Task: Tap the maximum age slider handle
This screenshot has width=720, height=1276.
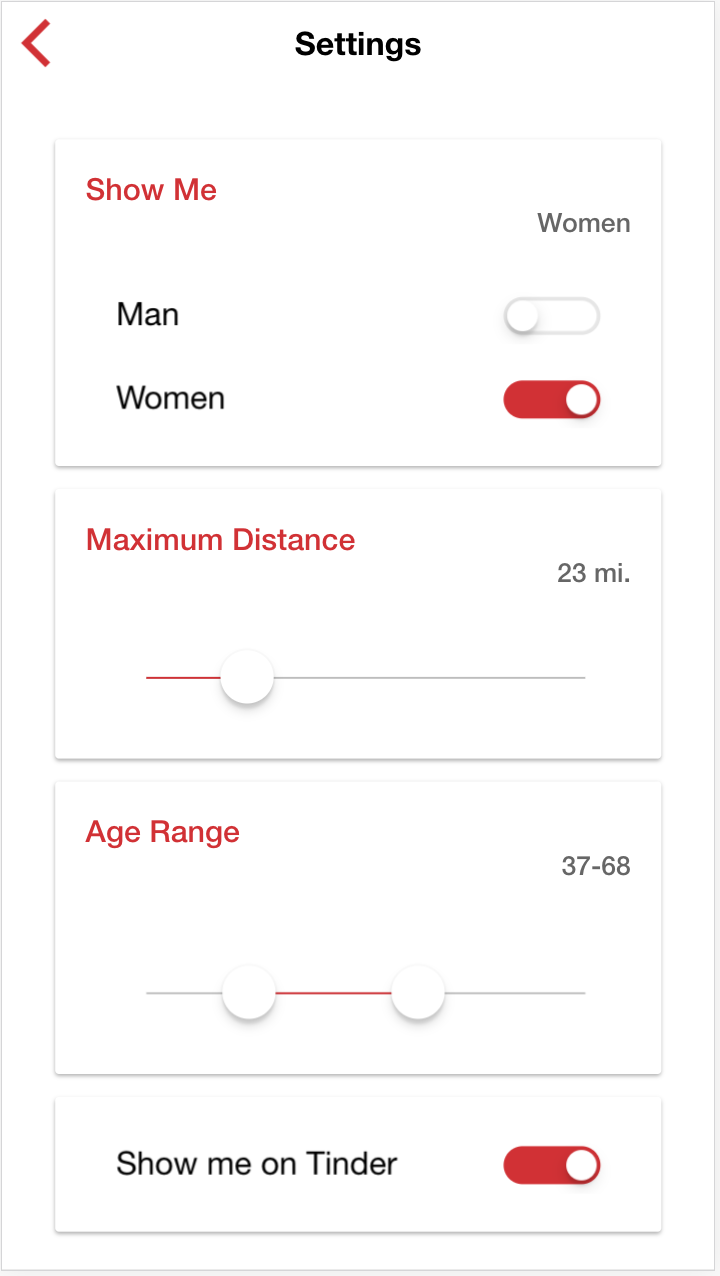Action: (x=418, y=993)
